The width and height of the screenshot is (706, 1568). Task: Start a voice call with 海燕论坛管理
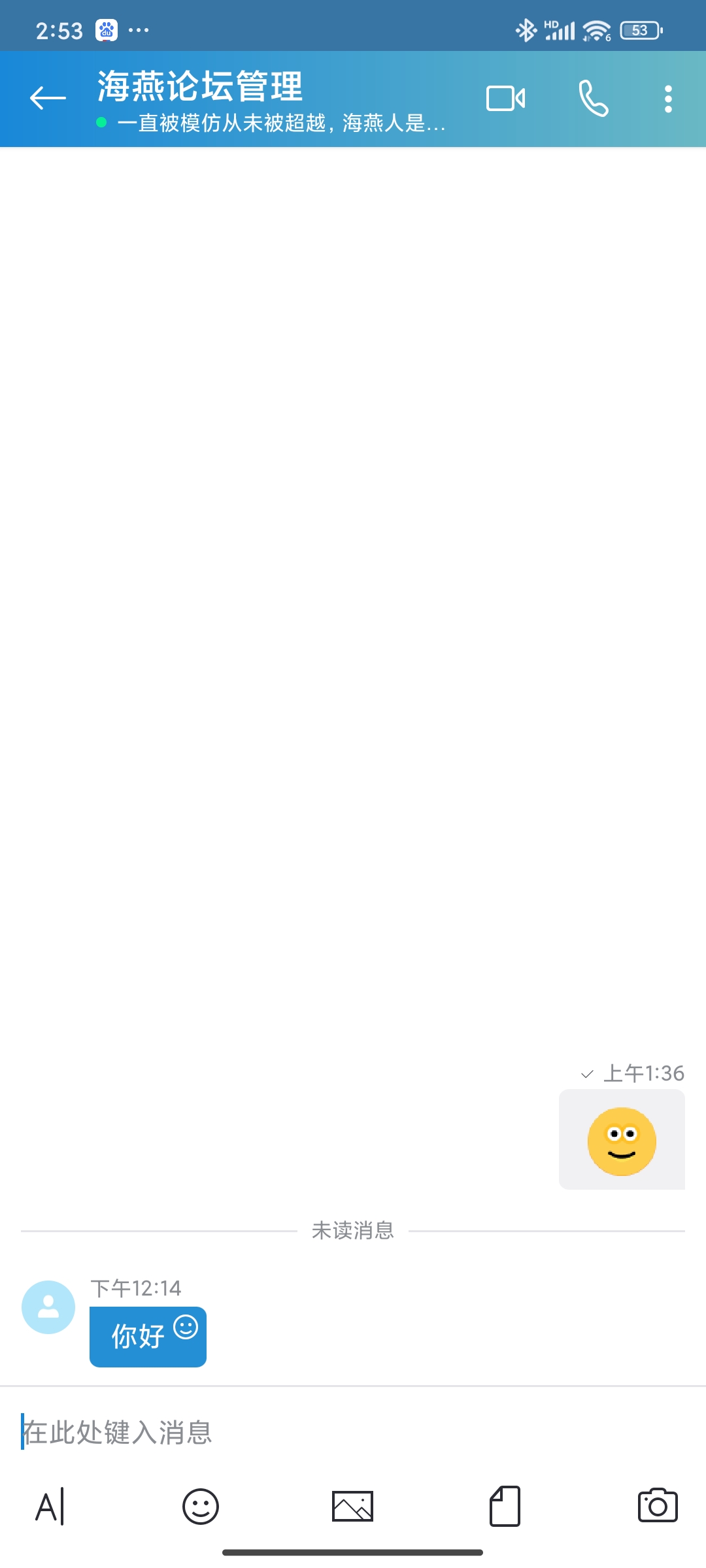[593, 99]
